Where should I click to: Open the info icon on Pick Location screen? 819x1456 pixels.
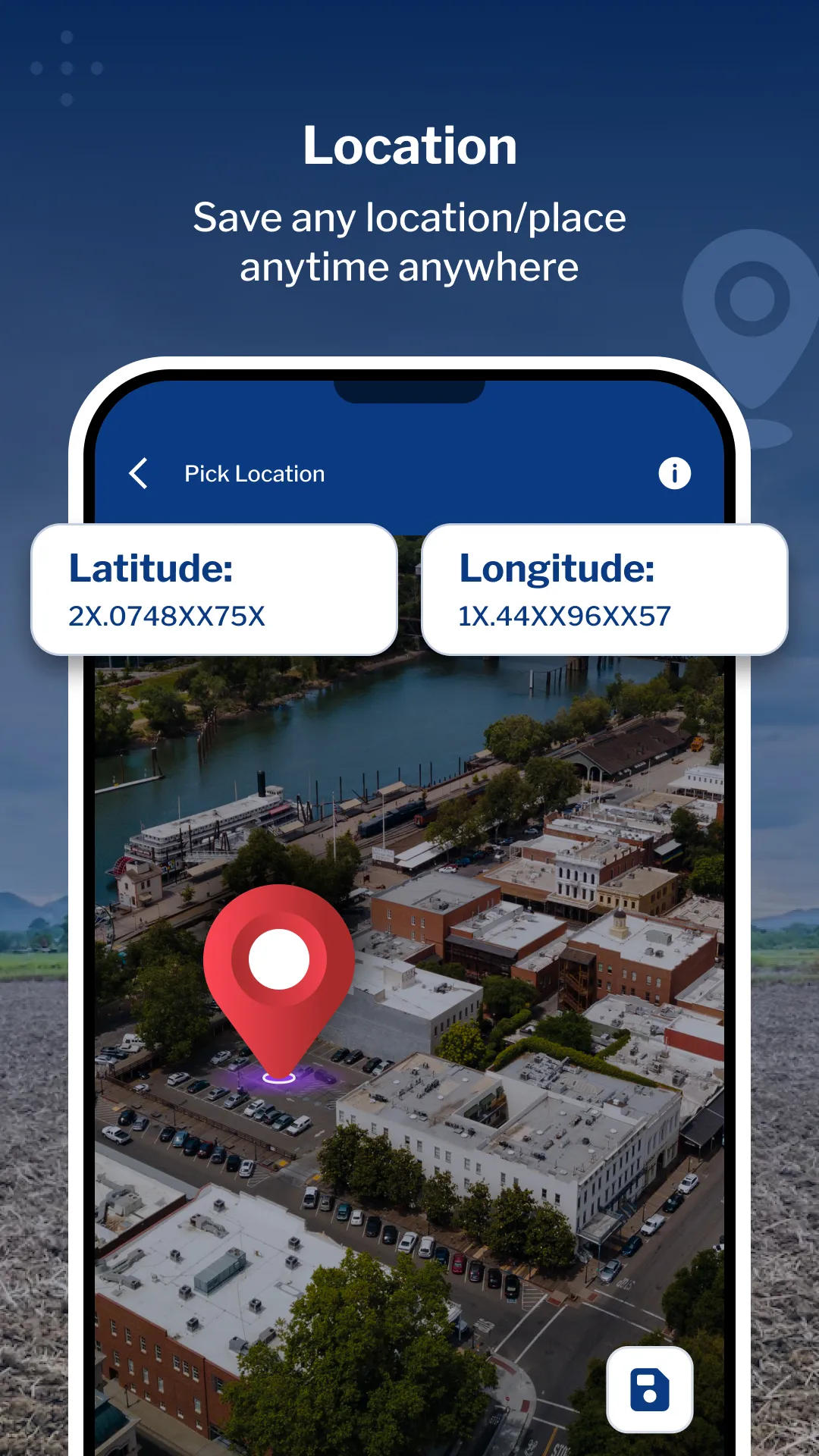coord(673,472)
